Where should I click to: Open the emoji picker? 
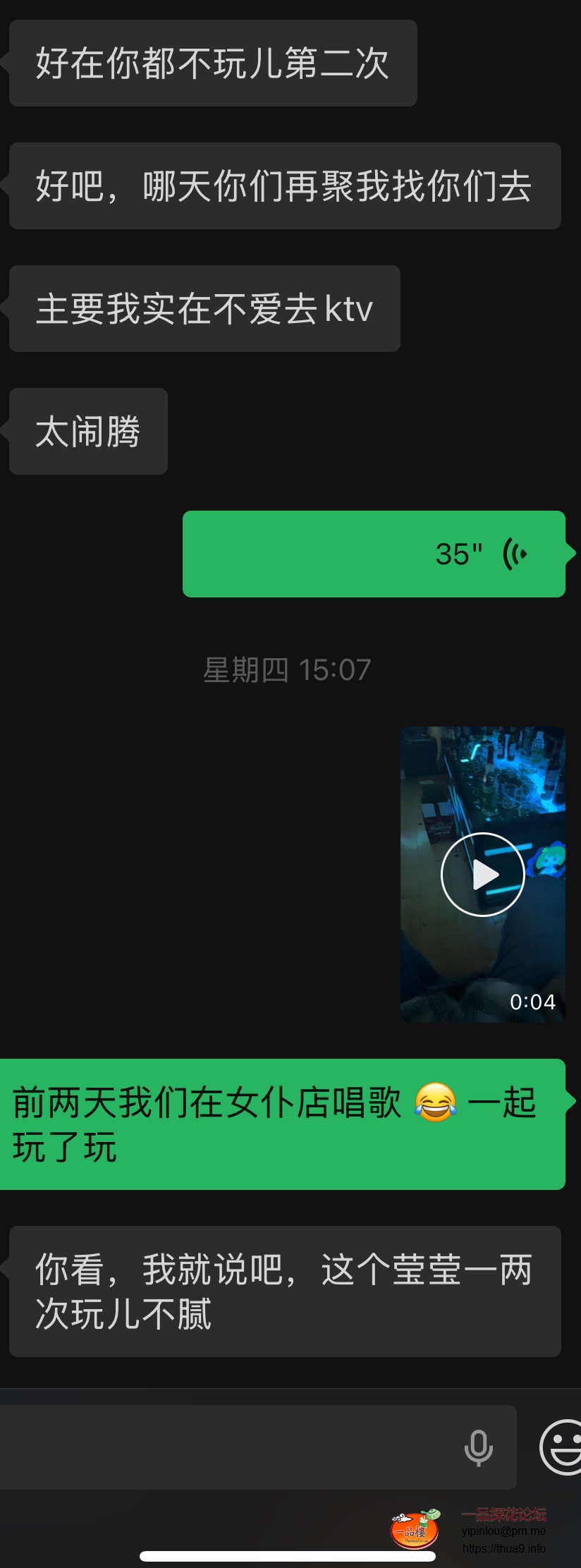pos(562,1447)
